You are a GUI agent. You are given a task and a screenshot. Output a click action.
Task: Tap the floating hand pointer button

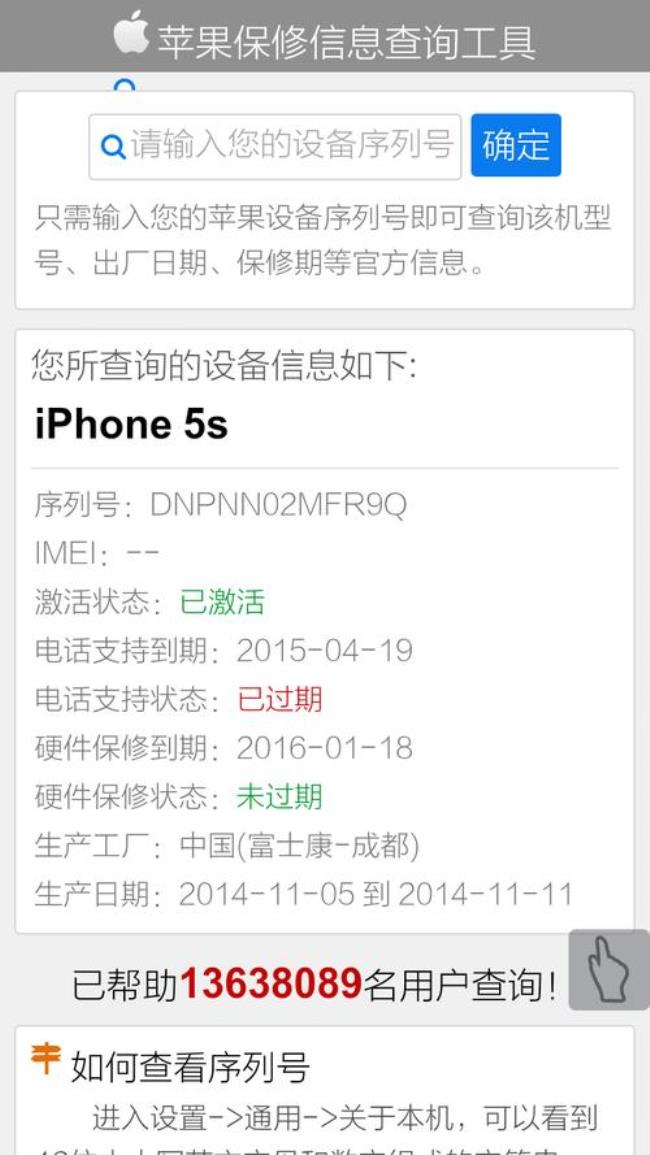[608, 969]
